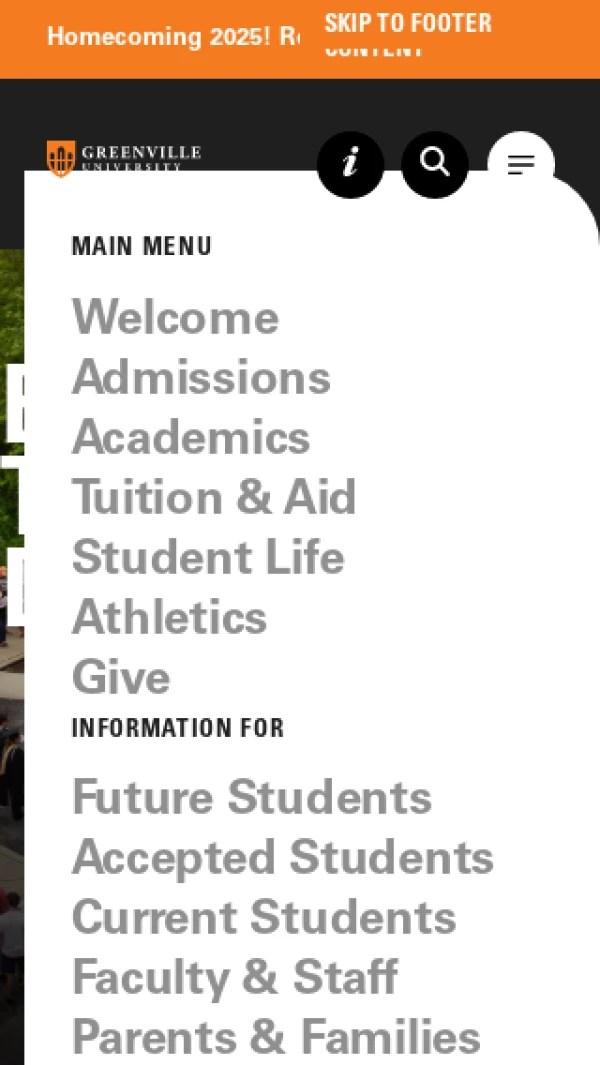The width and height of the screenshot is (600, 1065).
Task: Select Current Students
Action: 264,918
